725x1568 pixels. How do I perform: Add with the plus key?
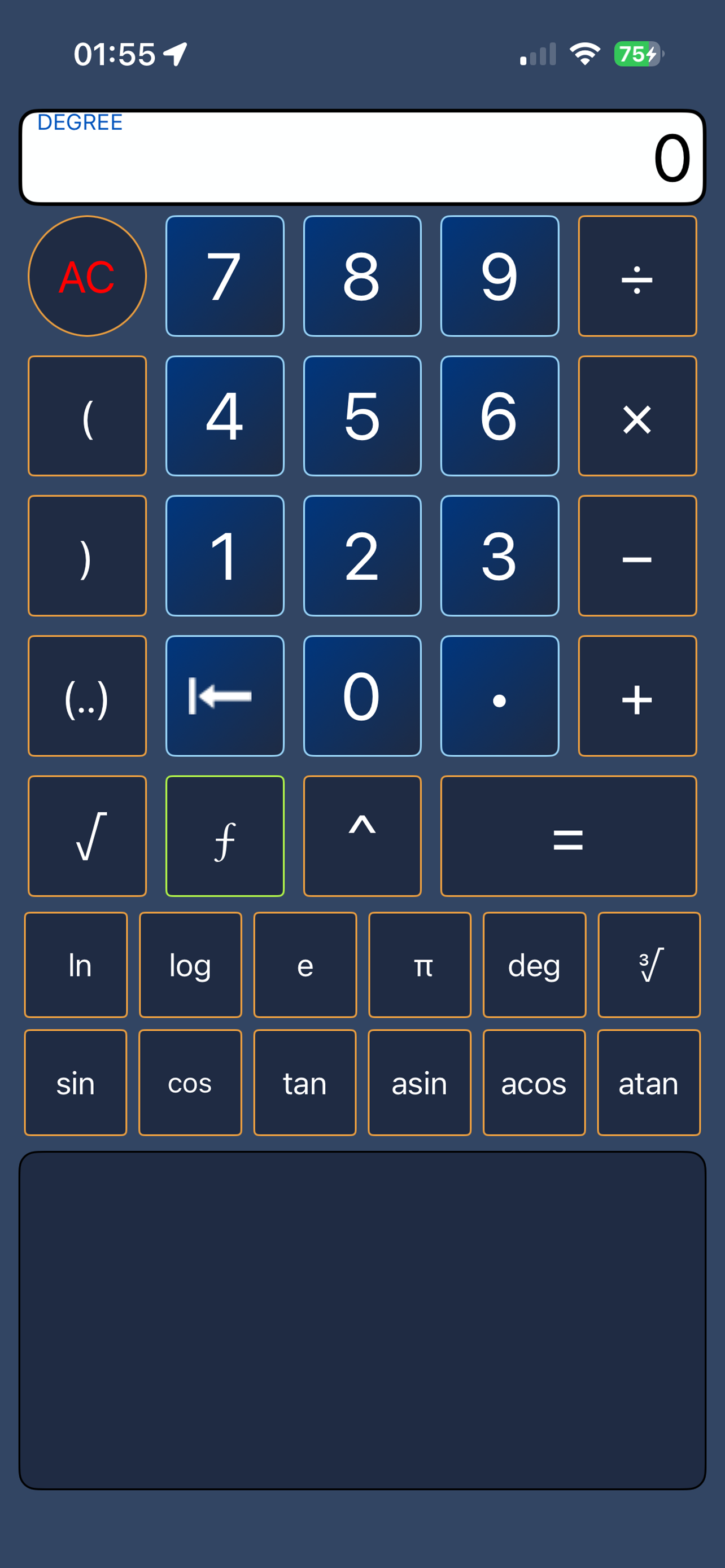pyautogui.click(x=637, y=695)
